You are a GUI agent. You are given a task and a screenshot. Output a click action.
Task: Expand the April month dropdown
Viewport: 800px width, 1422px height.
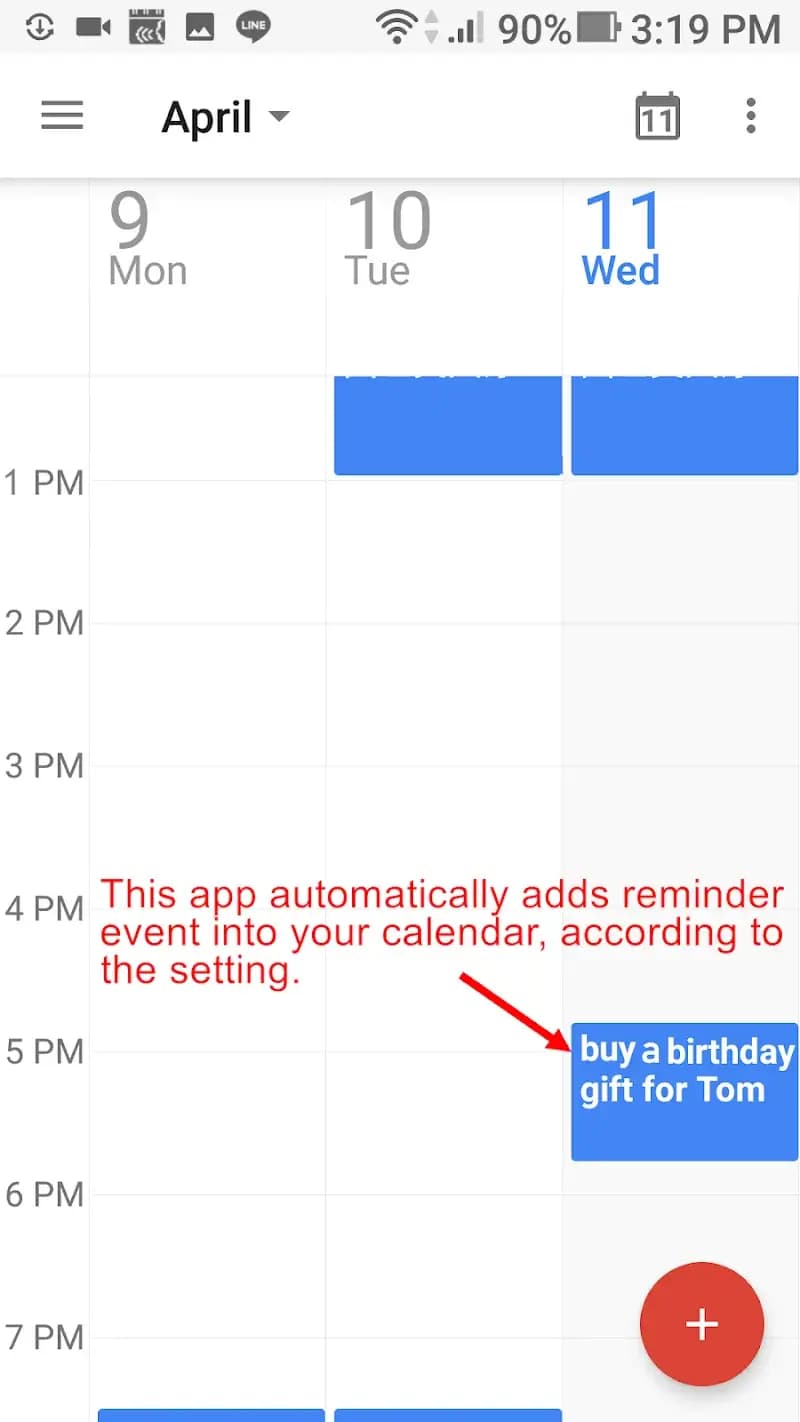tap(226, 118)
